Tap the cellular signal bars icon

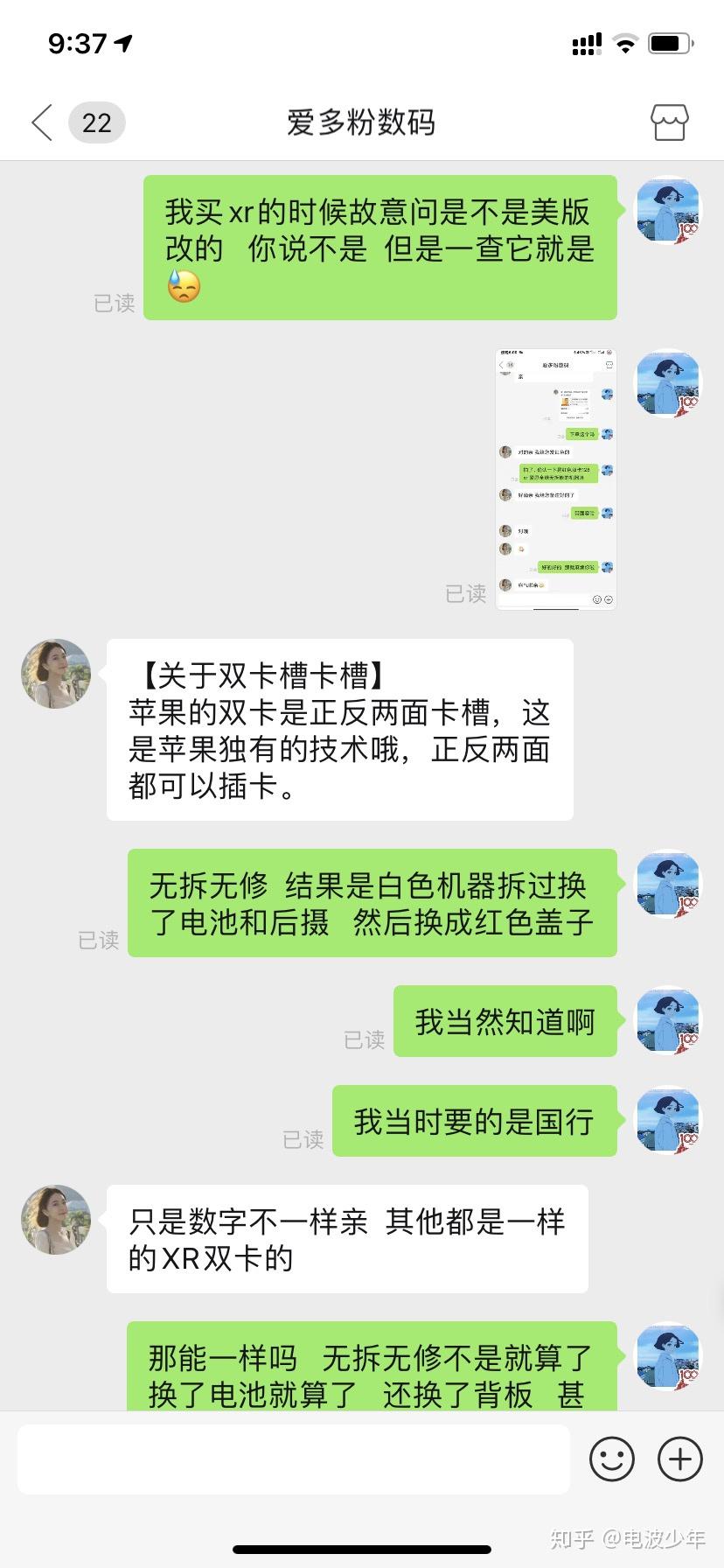pos(585,43)
